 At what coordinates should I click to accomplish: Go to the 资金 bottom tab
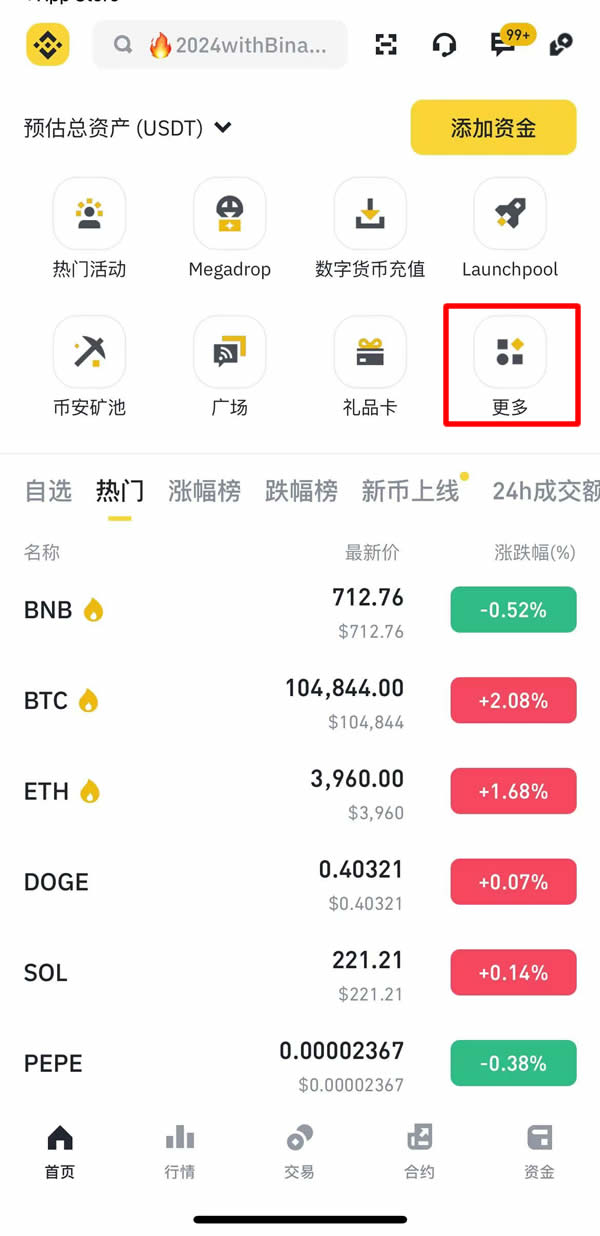[539, 1150]
